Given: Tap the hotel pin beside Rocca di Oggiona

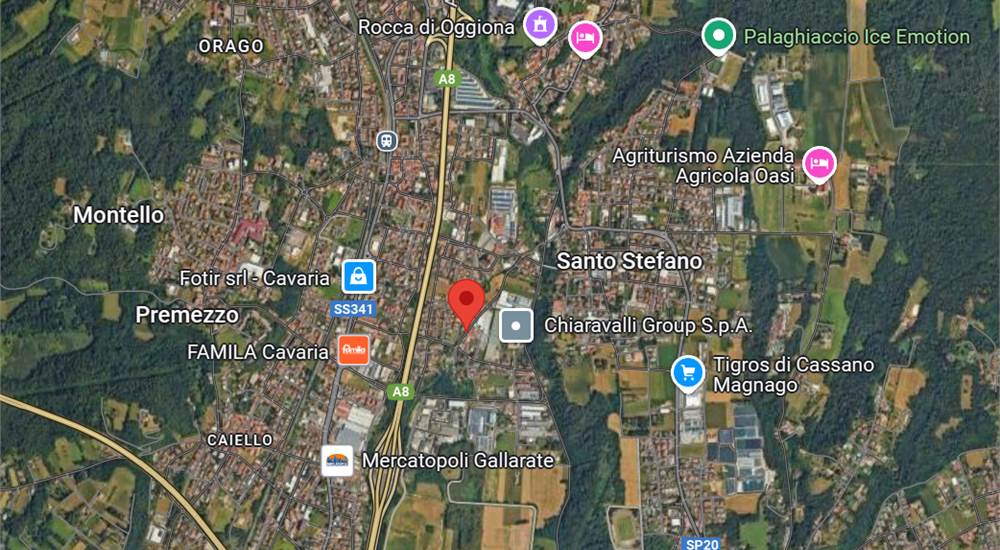Looking at the screenshot, I should tap(585, 38).
